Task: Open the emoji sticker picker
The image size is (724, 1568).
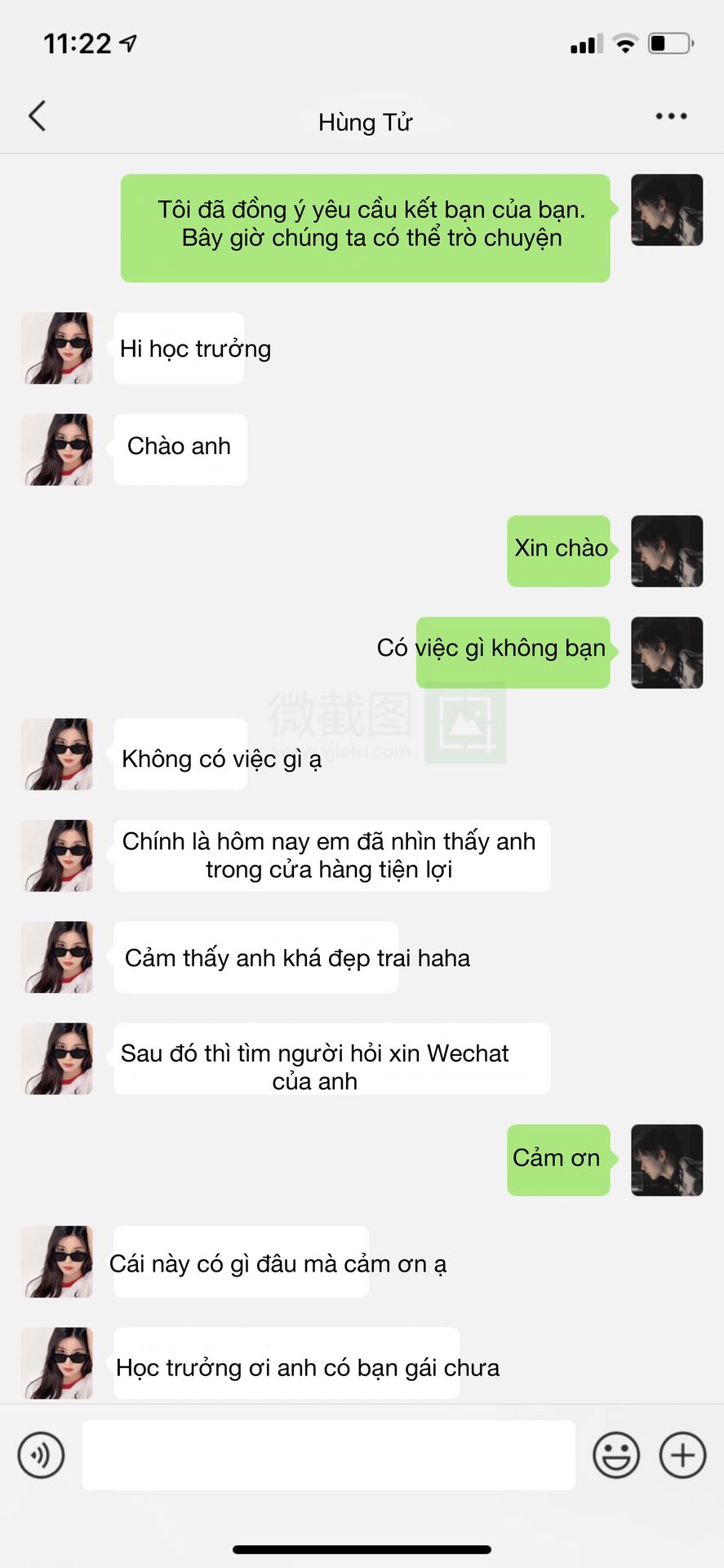Action: coord(615,1454)
